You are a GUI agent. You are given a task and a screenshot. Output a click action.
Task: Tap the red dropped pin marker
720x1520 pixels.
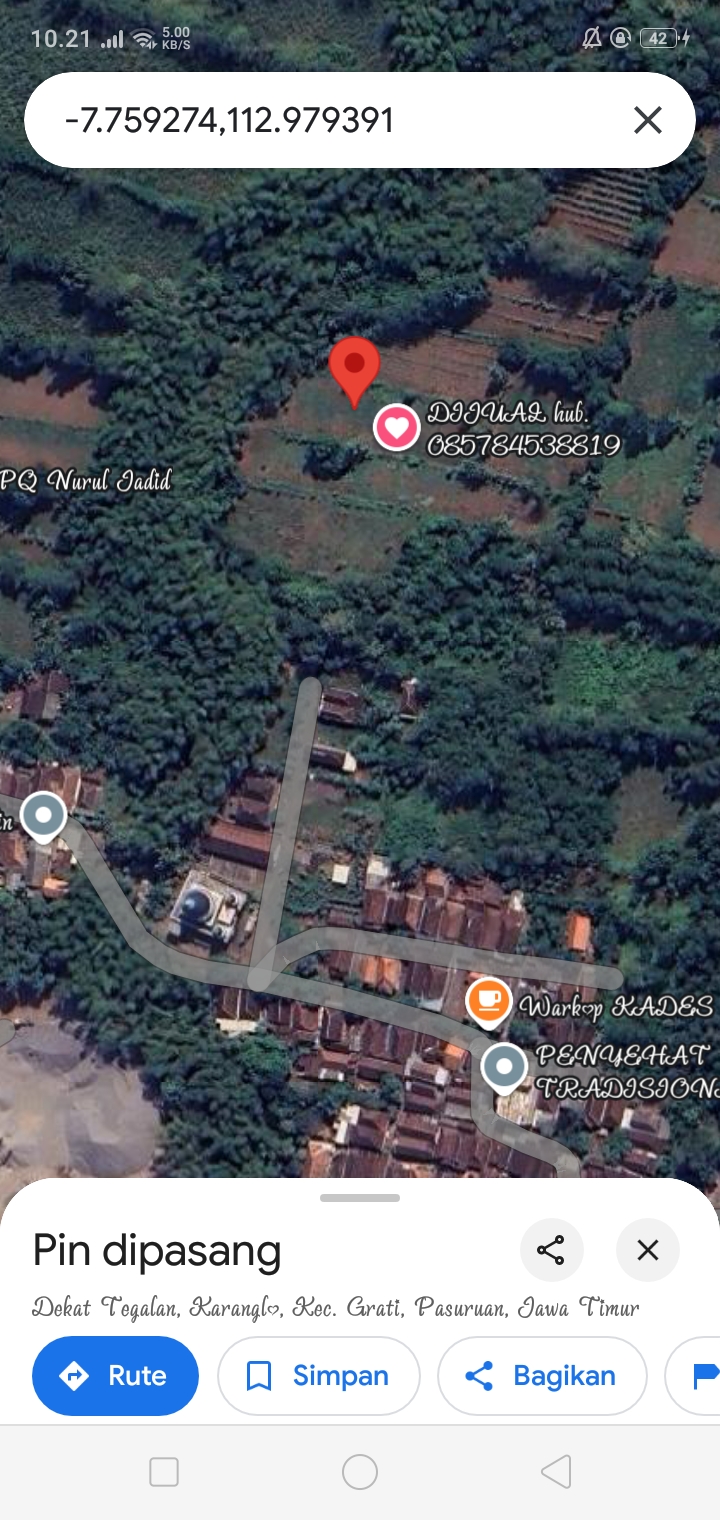click(x=355, y=368)
